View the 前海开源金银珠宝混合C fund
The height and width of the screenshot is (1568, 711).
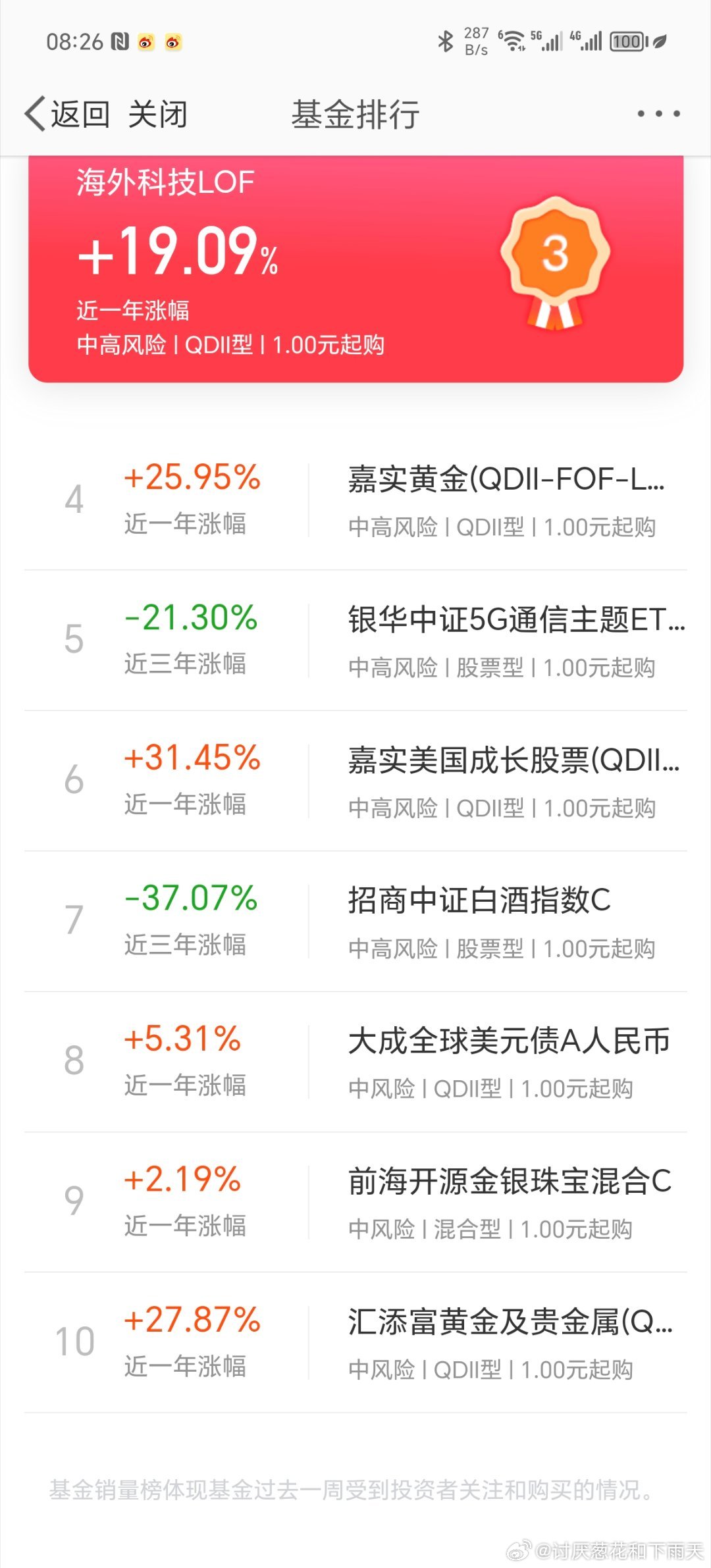coord(355,1202)
